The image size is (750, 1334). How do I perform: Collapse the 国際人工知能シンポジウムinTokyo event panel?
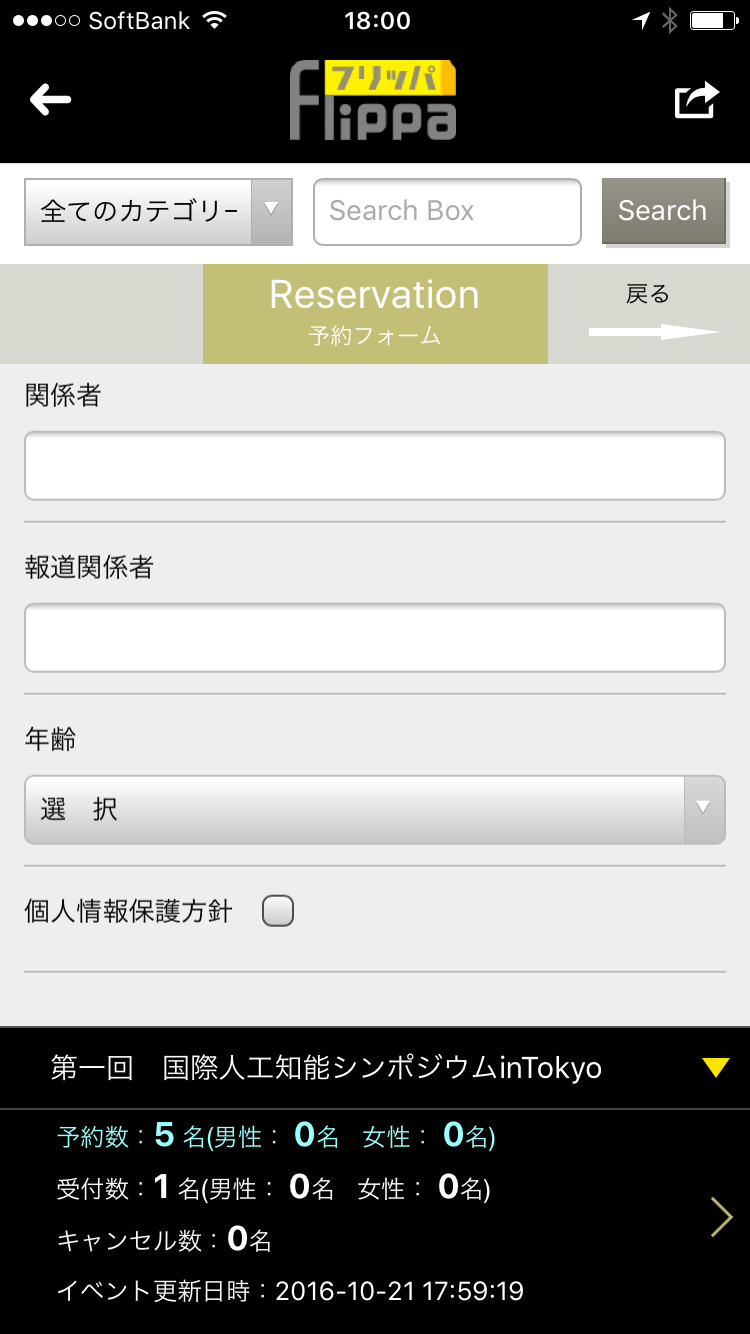[715, 1068]
